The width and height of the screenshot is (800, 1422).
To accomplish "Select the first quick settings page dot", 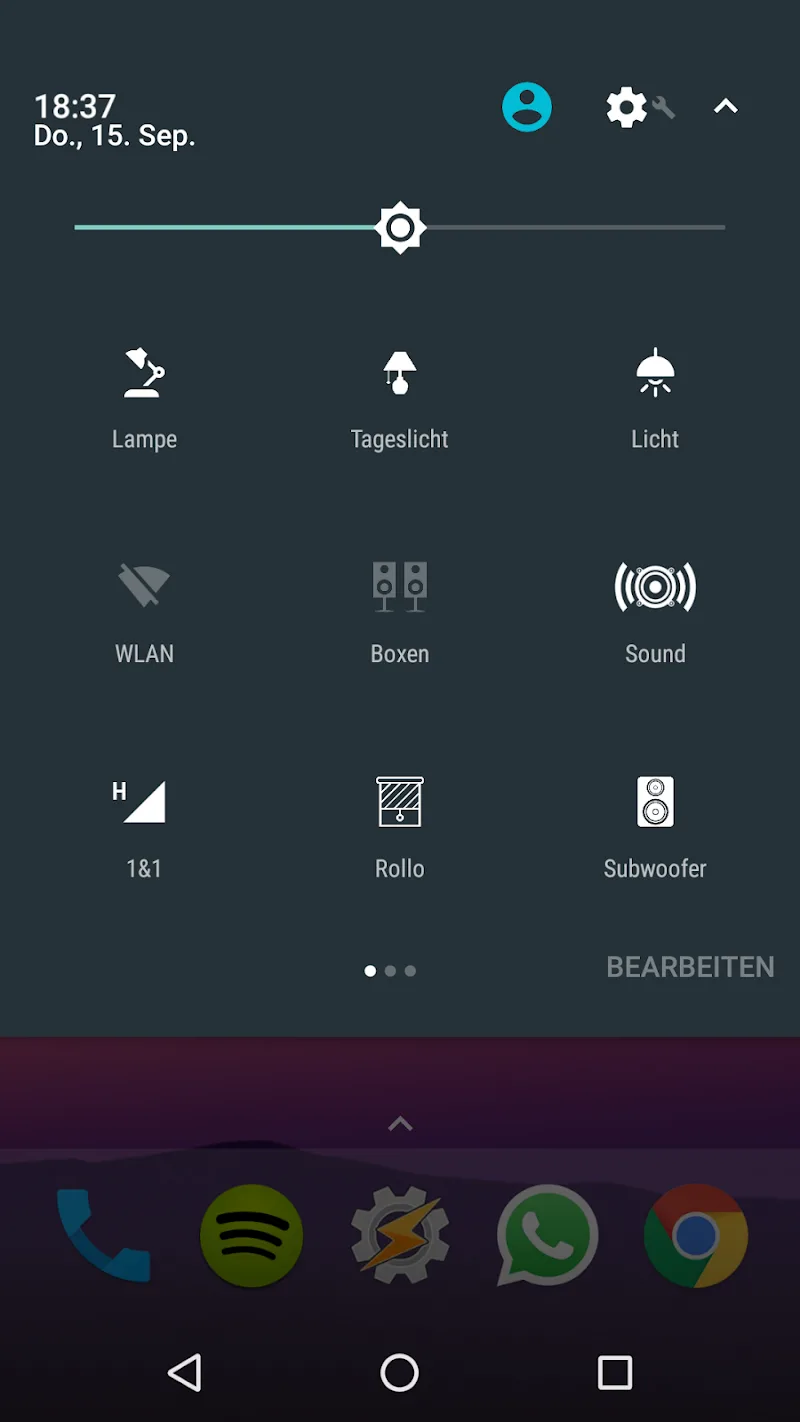I will point(370,970).
